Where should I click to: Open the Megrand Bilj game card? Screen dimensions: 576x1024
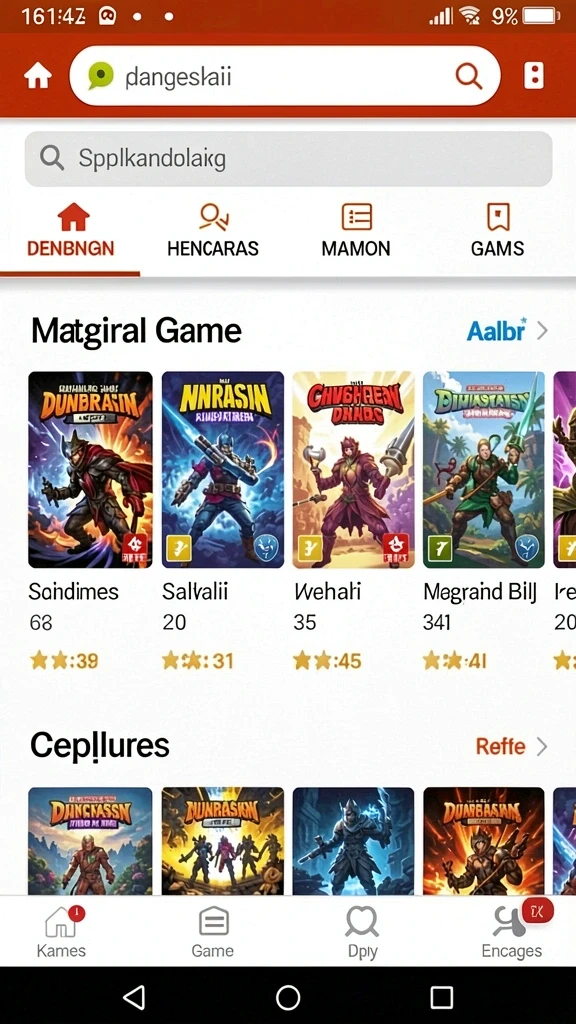pos(484,521)
